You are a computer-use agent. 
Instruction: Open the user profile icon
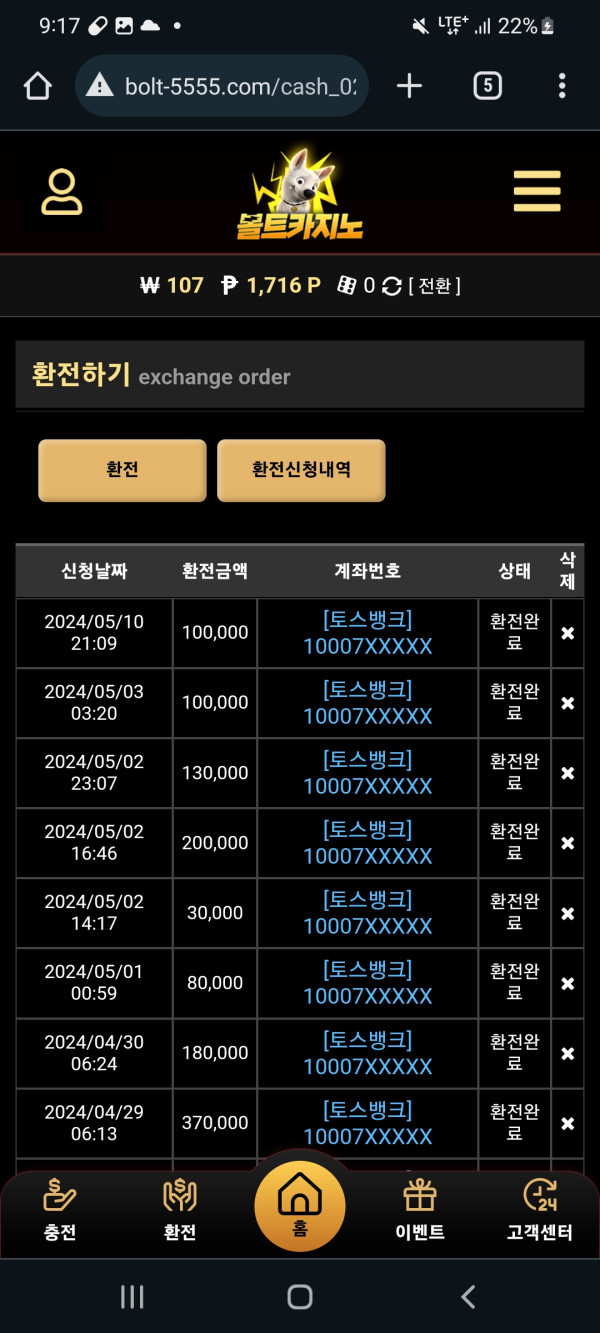click(62, 192)
